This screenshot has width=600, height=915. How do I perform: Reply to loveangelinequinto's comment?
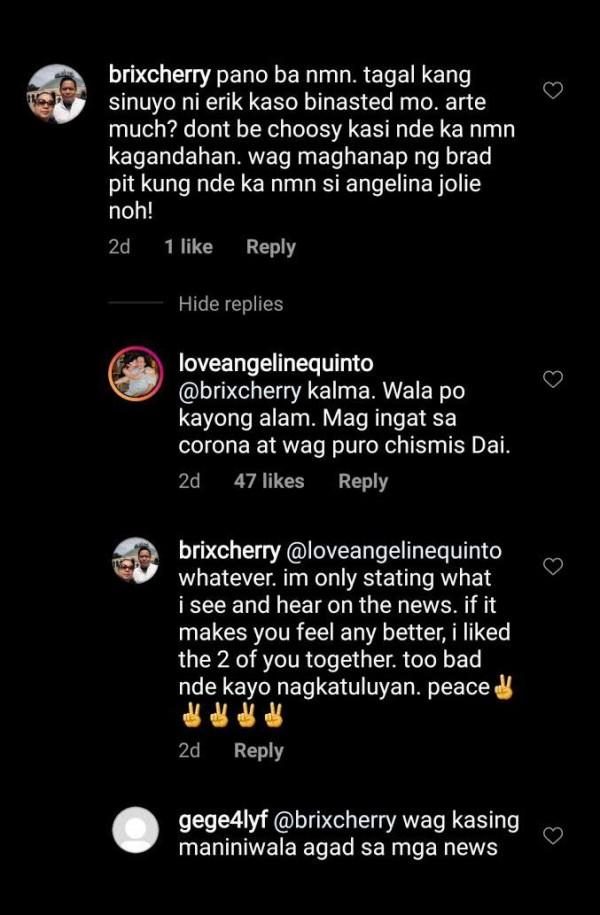(x=362, y=481)
